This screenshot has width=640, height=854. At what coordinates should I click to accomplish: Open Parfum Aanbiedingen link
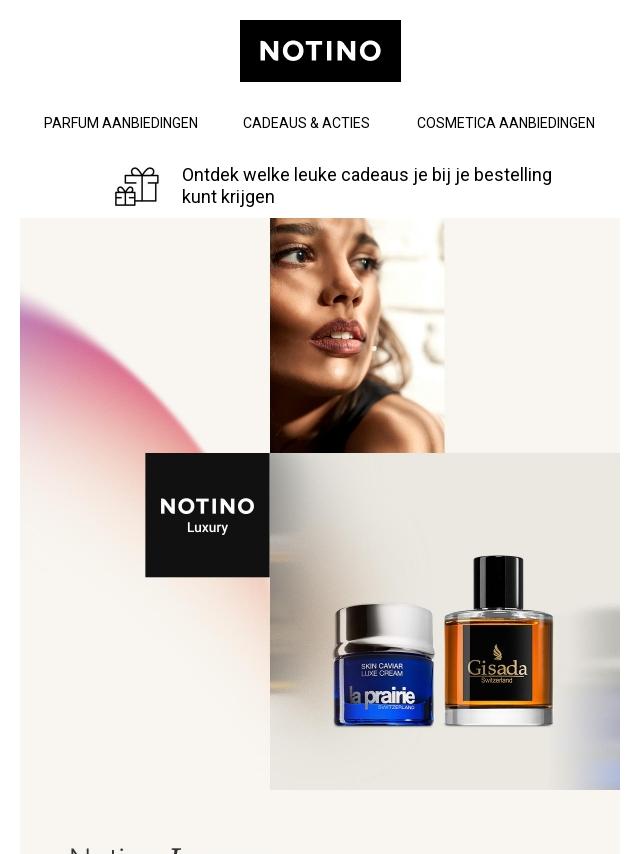(x=120, y=123)
